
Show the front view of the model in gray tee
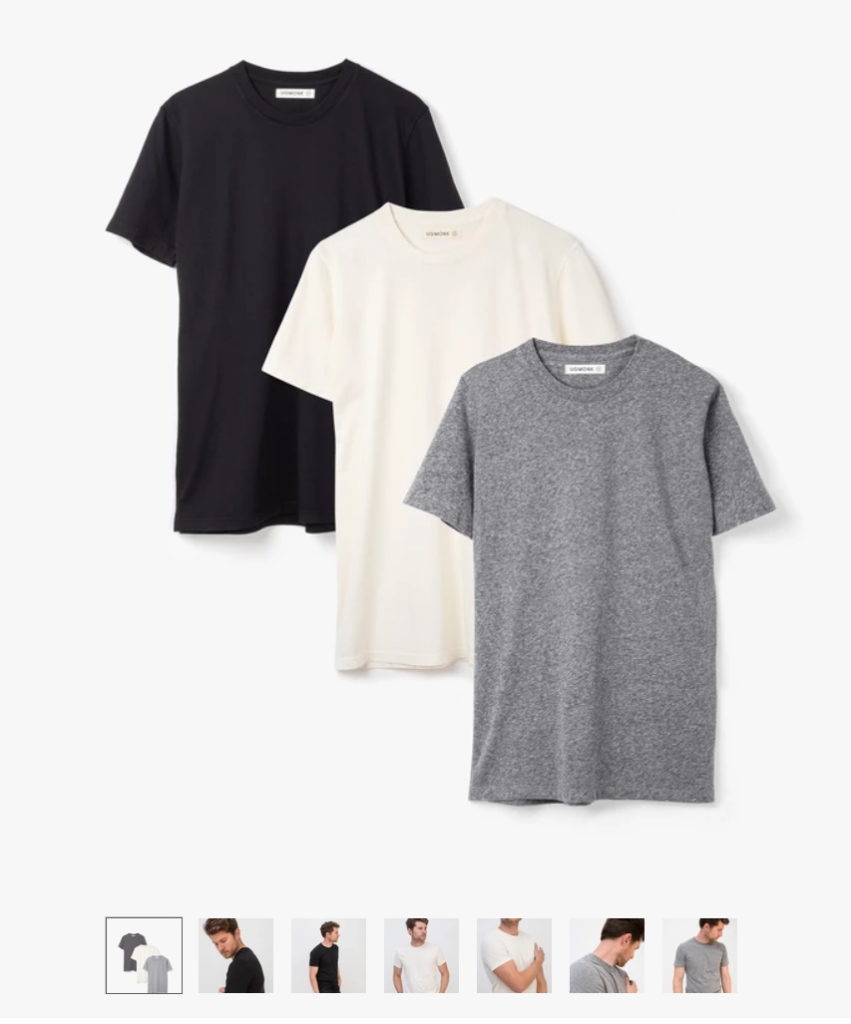click(700, 956)
